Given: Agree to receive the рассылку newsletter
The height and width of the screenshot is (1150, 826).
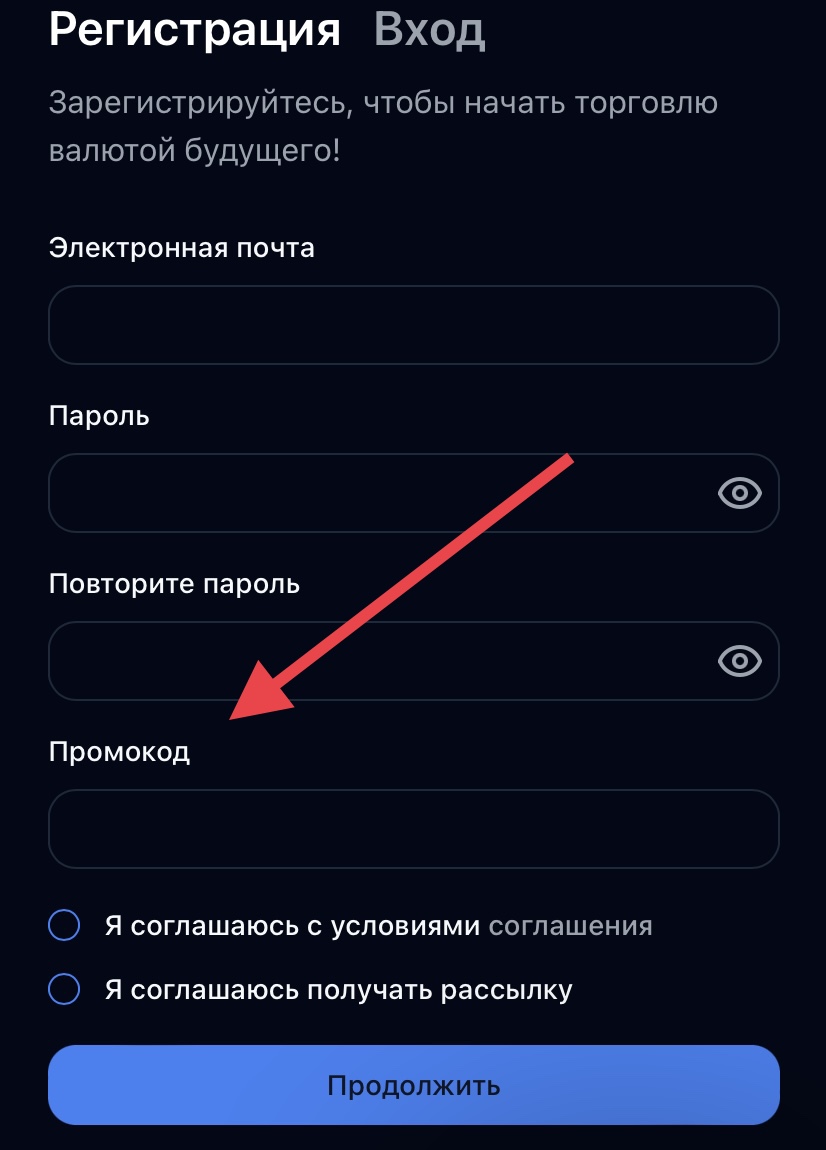Looking at the screenshot, I should (64, 990).
